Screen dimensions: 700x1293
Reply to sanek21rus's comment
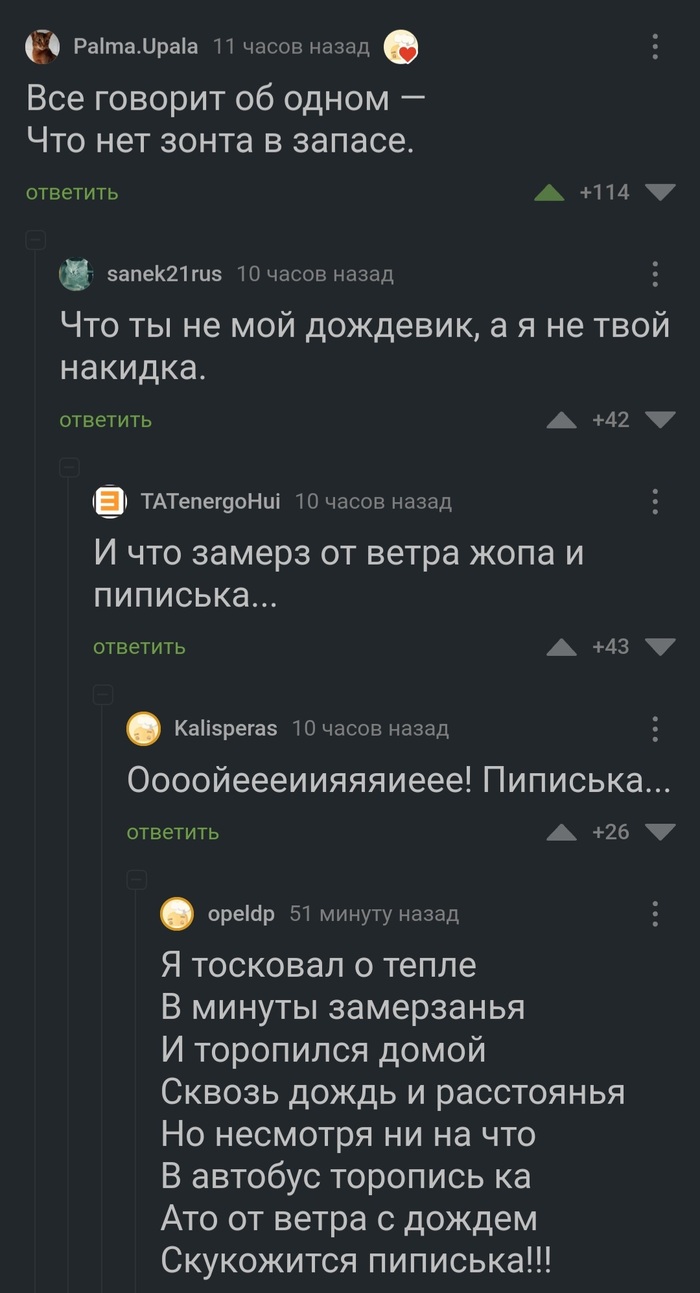106,420
